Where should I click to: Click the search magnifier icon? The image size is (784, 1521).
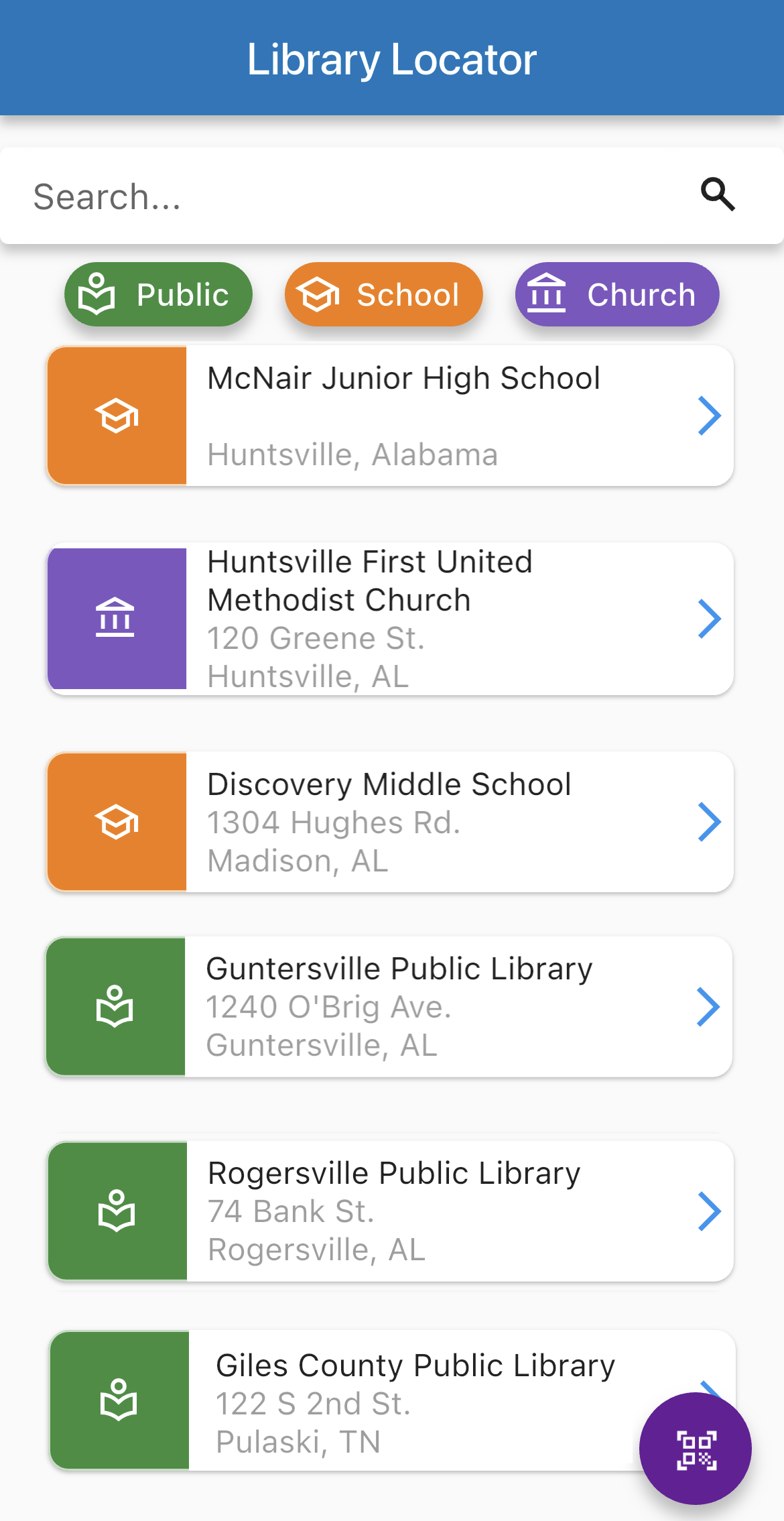point(717,195)
